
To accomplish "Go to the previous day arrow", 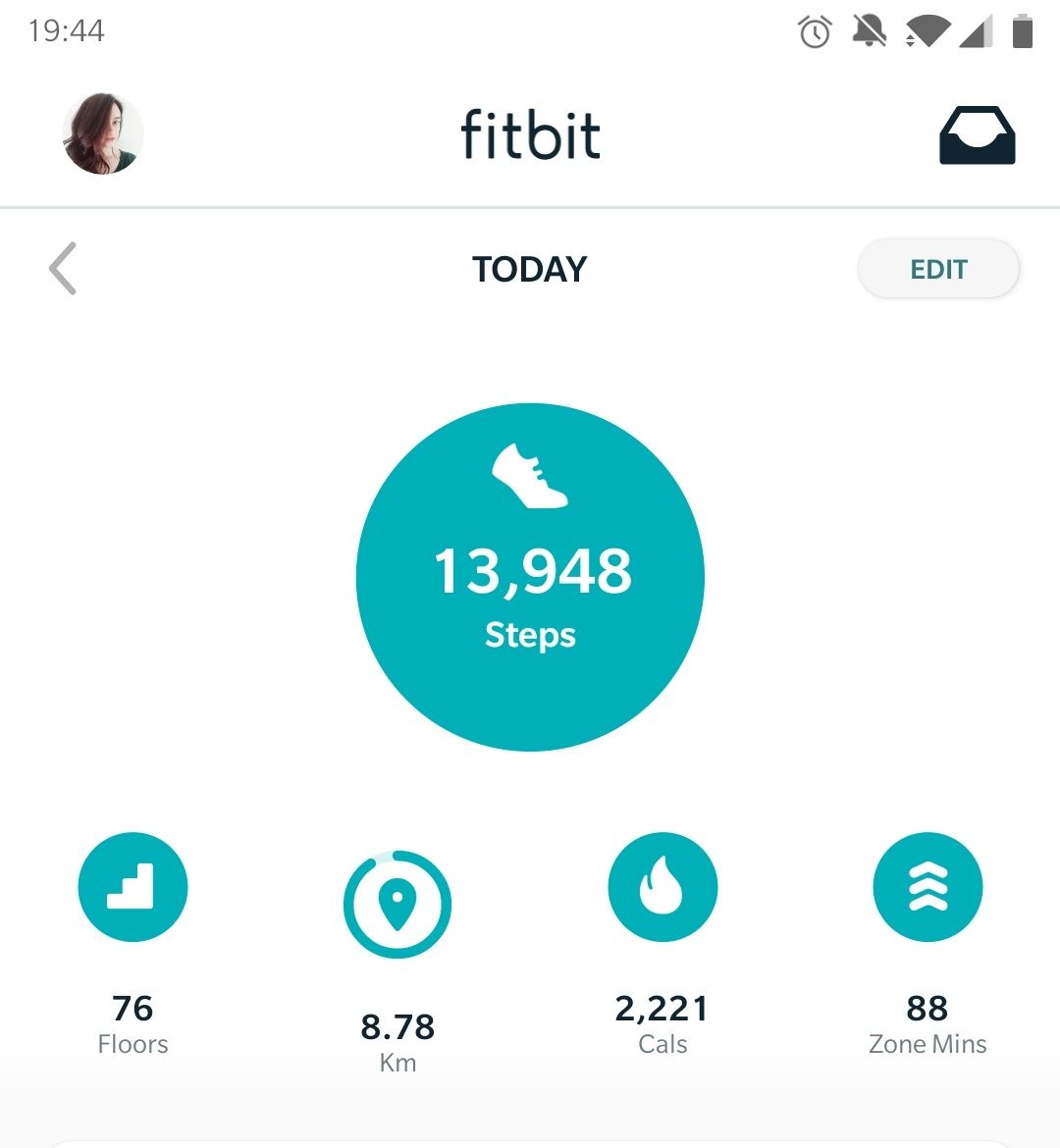I will click(63, 268).
